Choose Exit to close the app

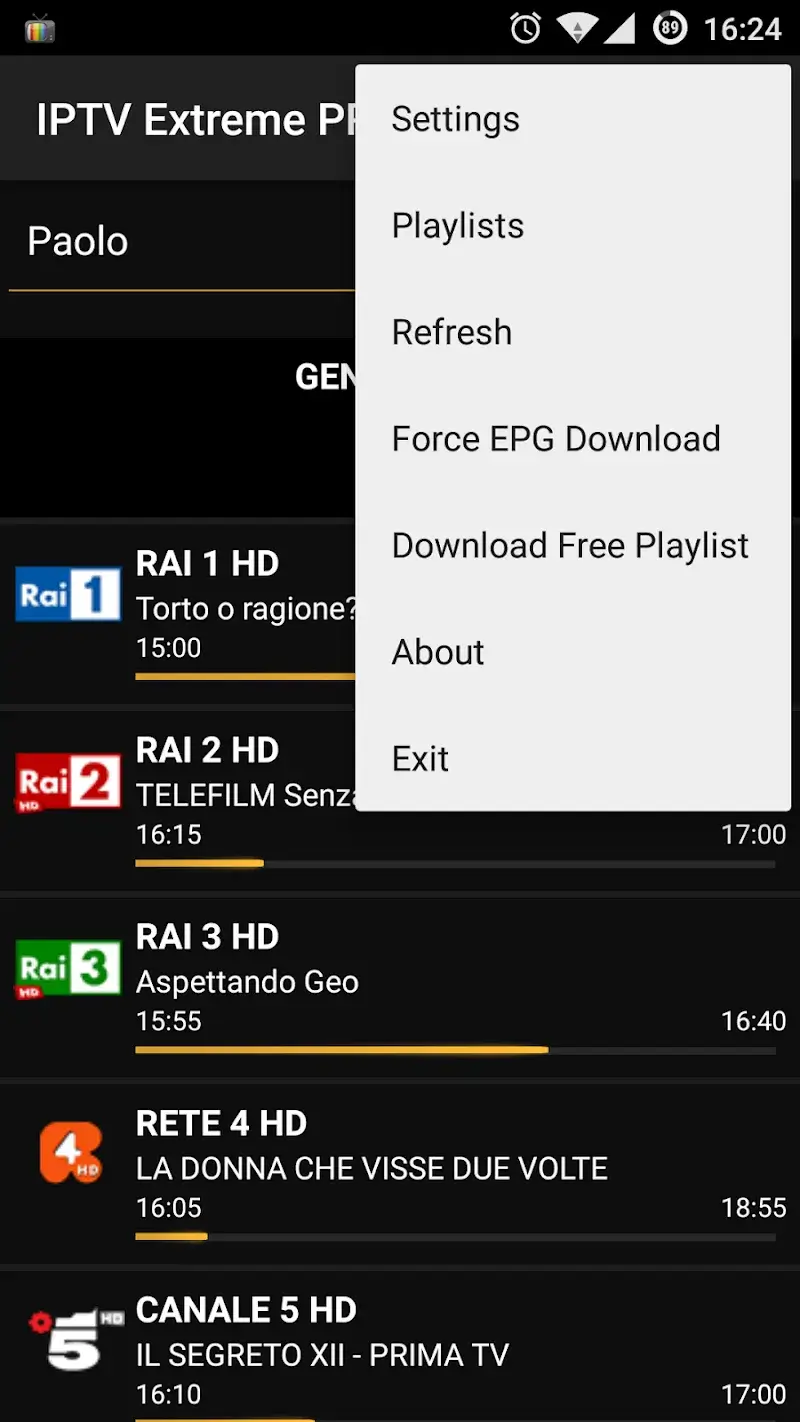[x=420, y=759]
